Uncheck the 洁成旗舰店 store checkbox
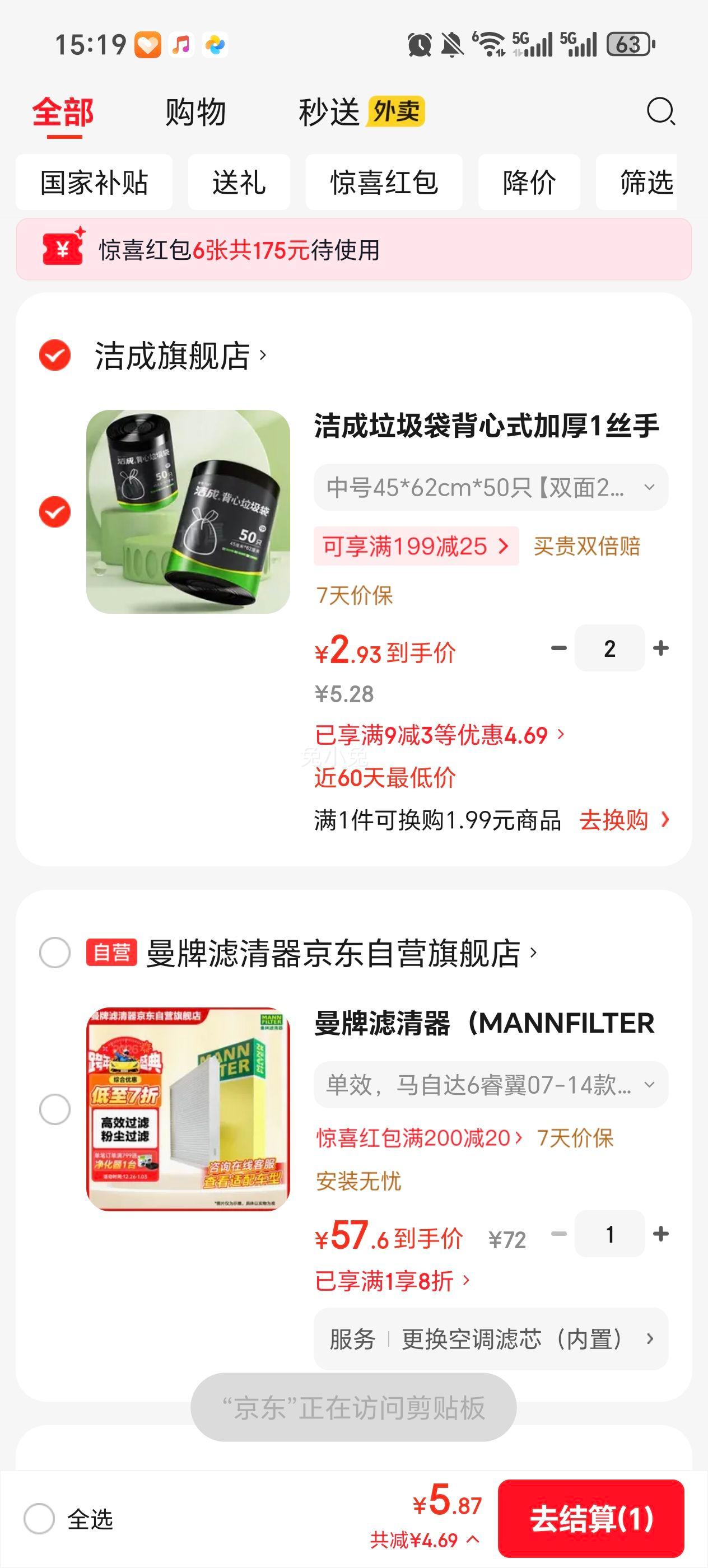708x1568 pixels. [55, 355]
